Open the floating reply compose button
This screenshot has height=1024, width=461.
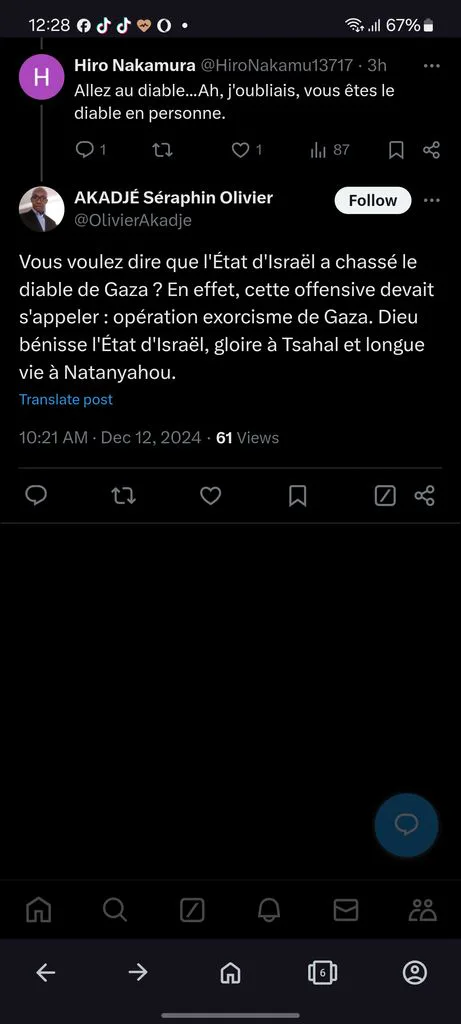[407, 825]
